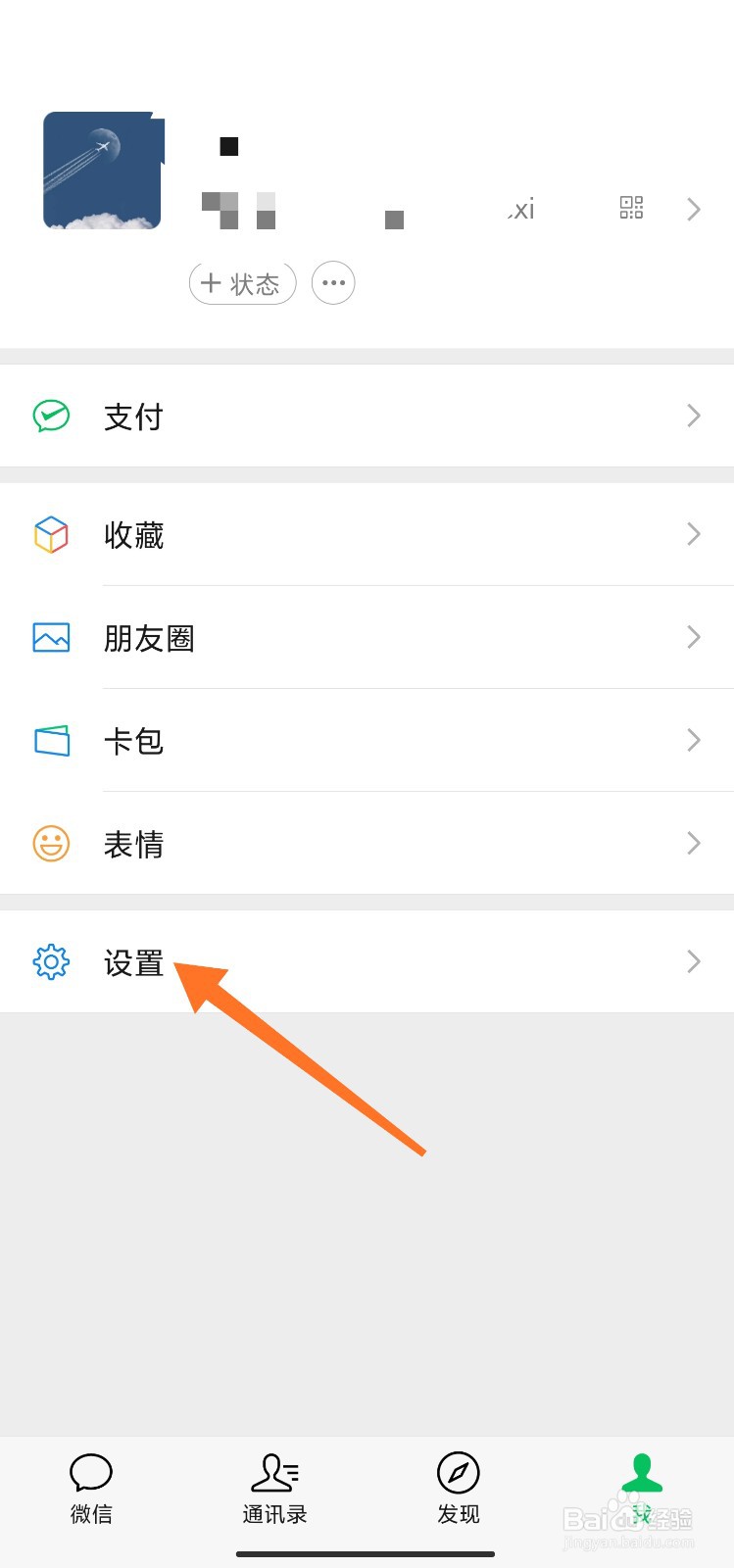
Task: Select the 设置 (Settings) gear icon
Action: click(50, 961)
